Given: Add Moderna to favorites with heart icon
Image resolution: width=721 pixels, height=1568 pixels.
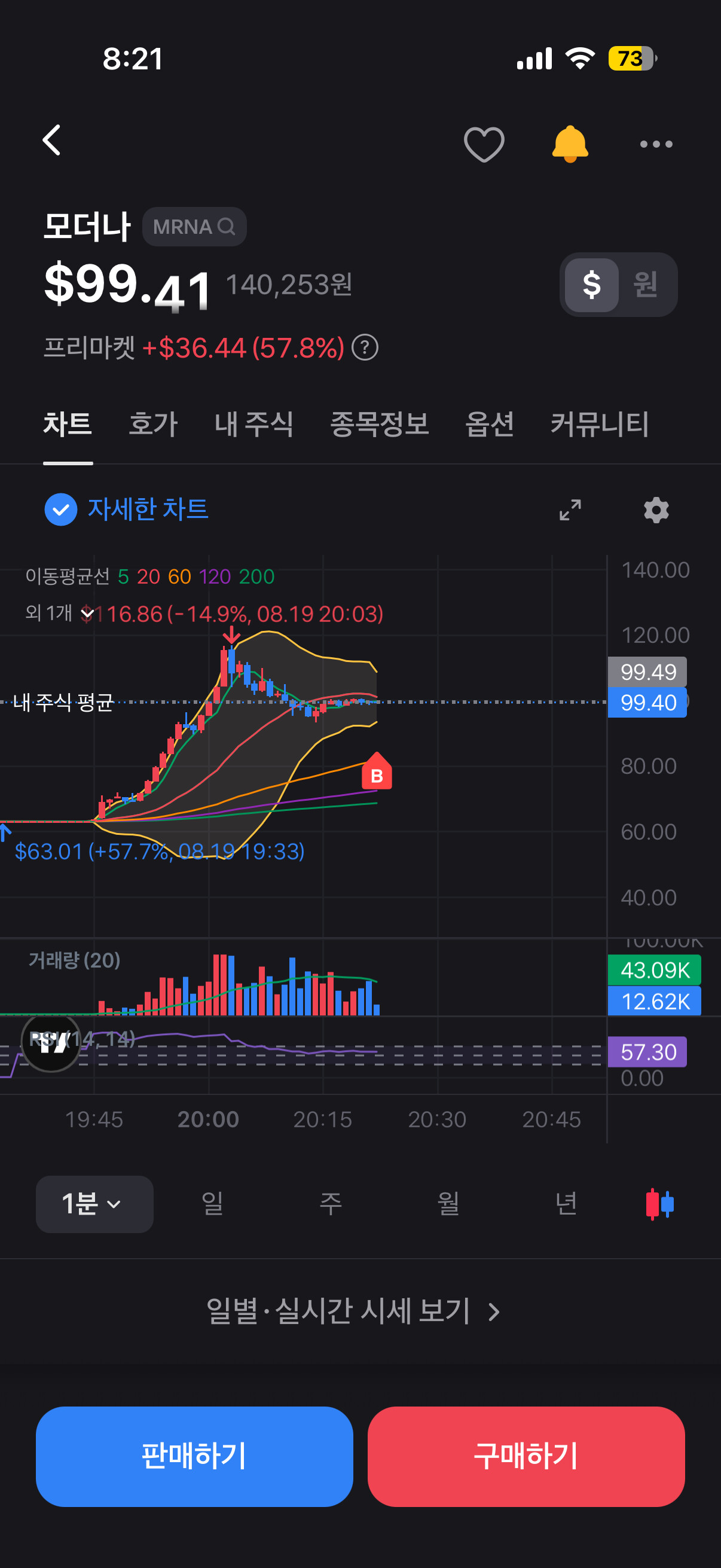Looking at the screenshot, I should point(484,144).
